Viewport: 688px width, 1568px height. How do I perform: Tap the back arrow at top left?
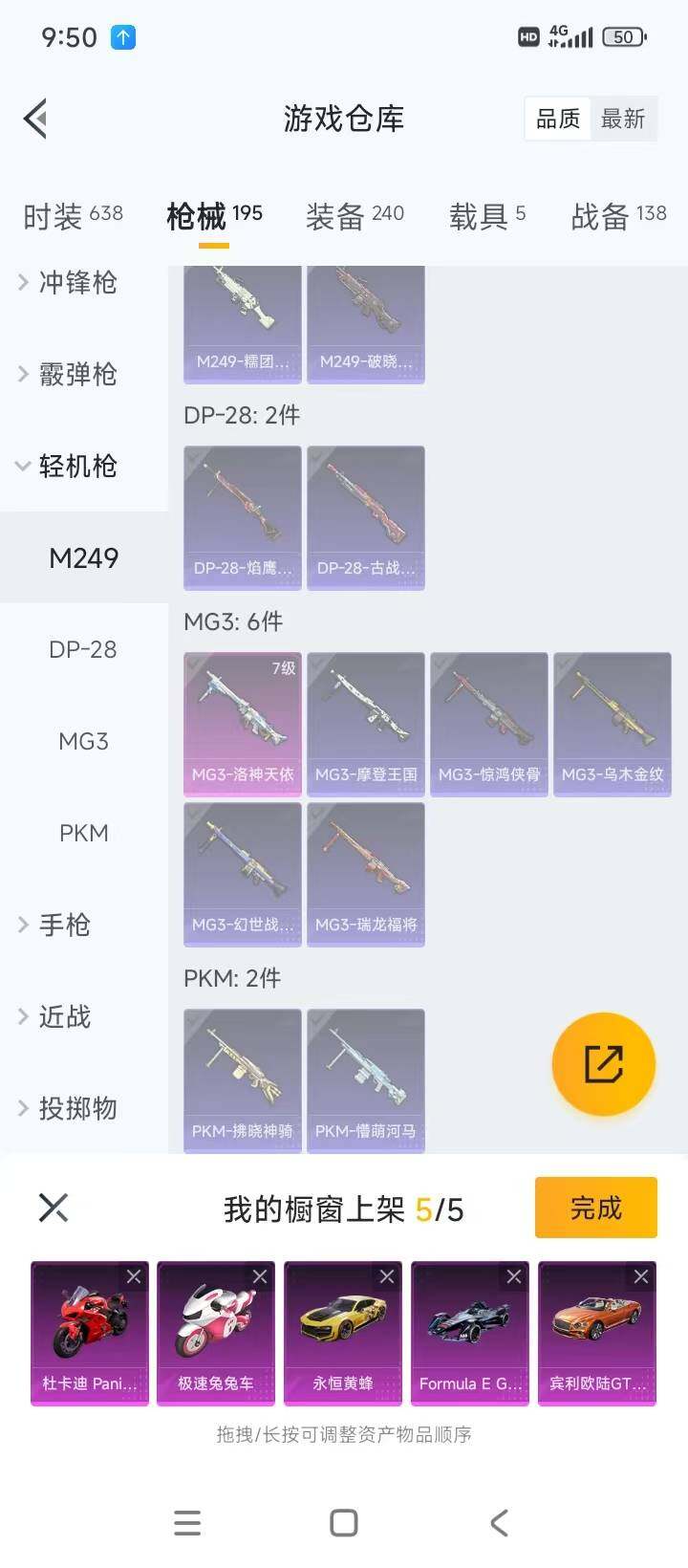click(x=34, y=119)
